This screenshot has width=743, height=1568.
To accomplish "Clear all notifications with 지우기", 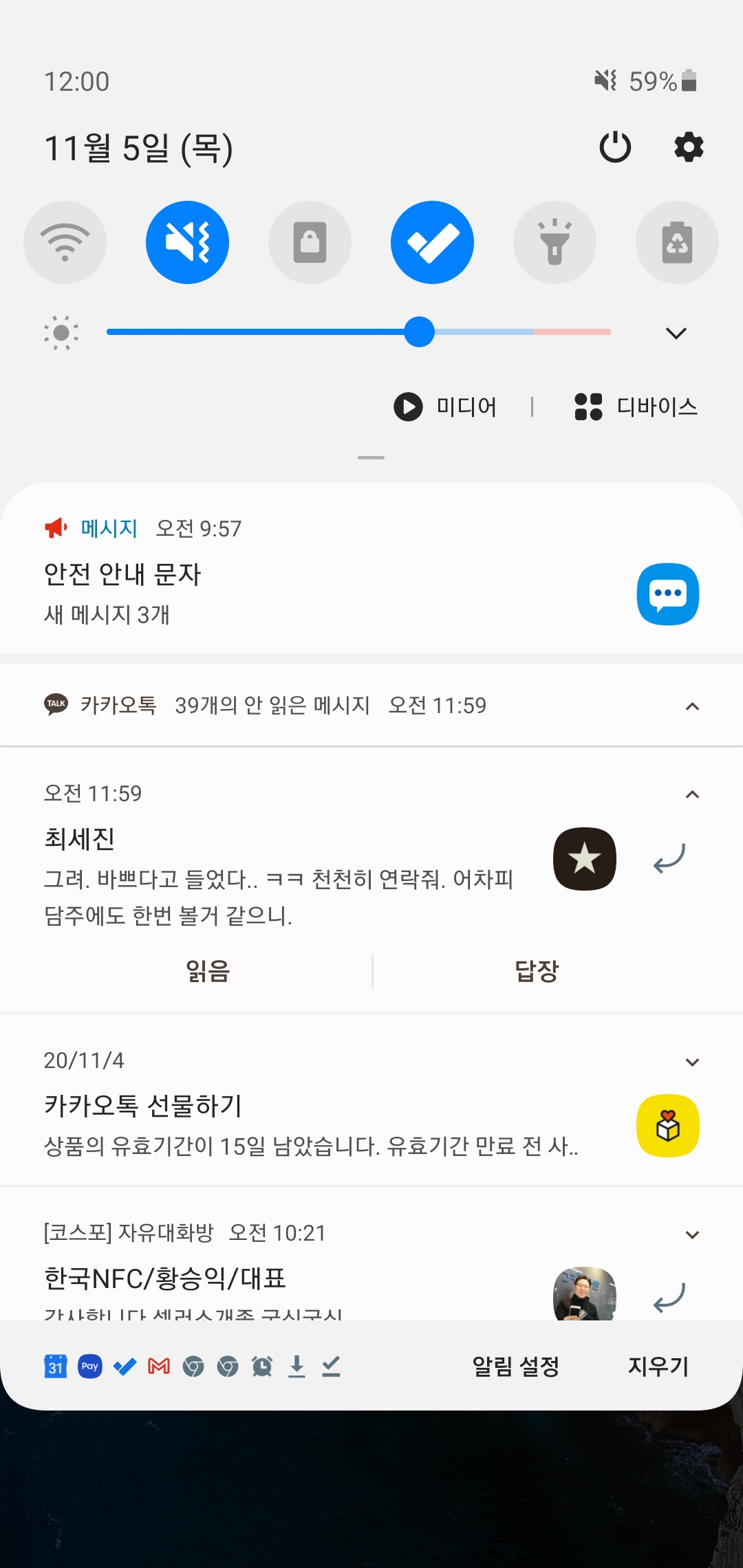I will point(658,1366).
